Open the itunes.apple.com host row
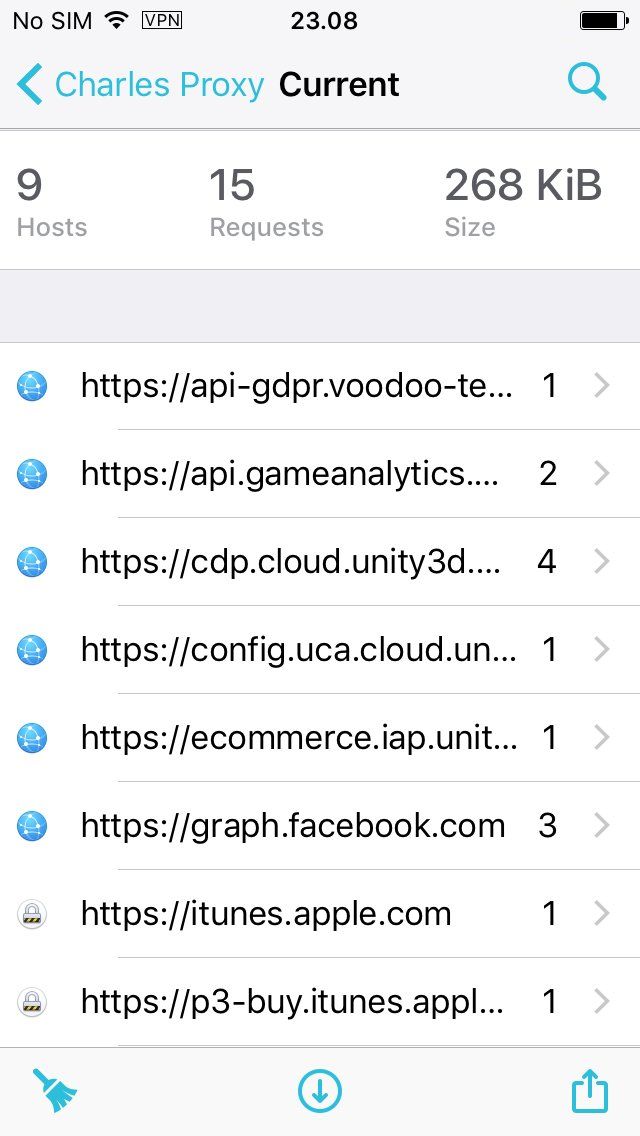This screenshot has width=640, height=1136. 320,914
